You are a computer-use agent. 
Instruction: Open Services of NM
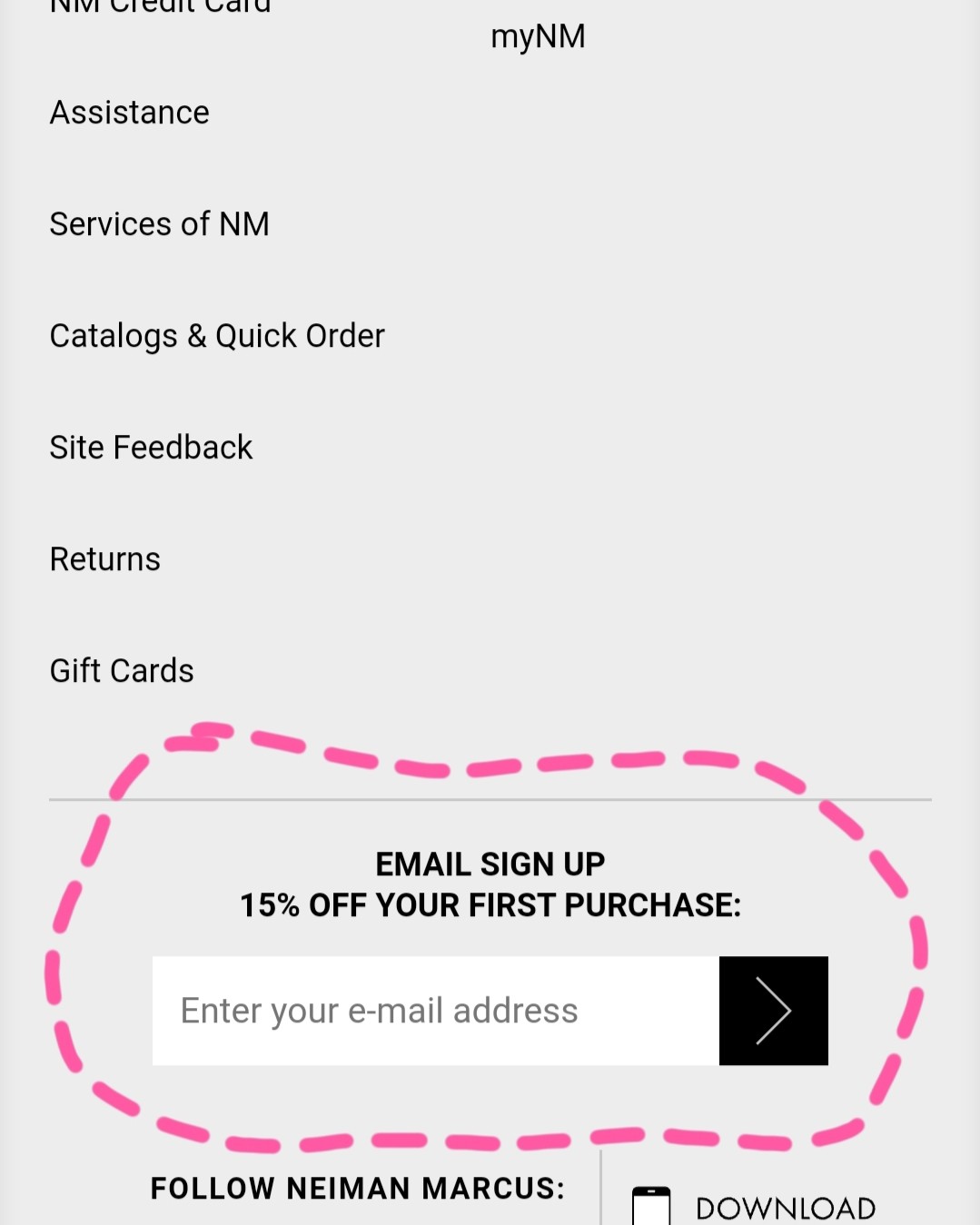159,224
